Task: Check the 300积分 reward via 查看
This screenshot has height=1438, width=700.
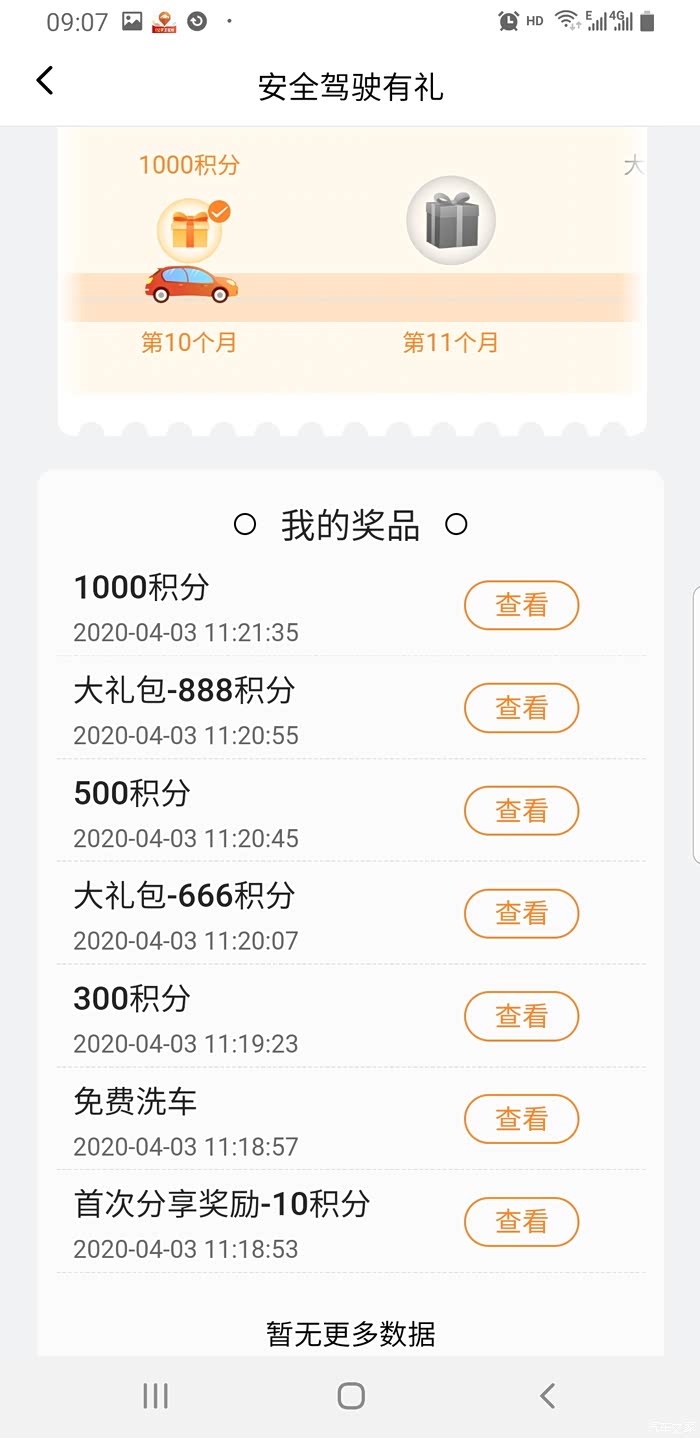Action: pyautogui.click(x=521, y=1016)
